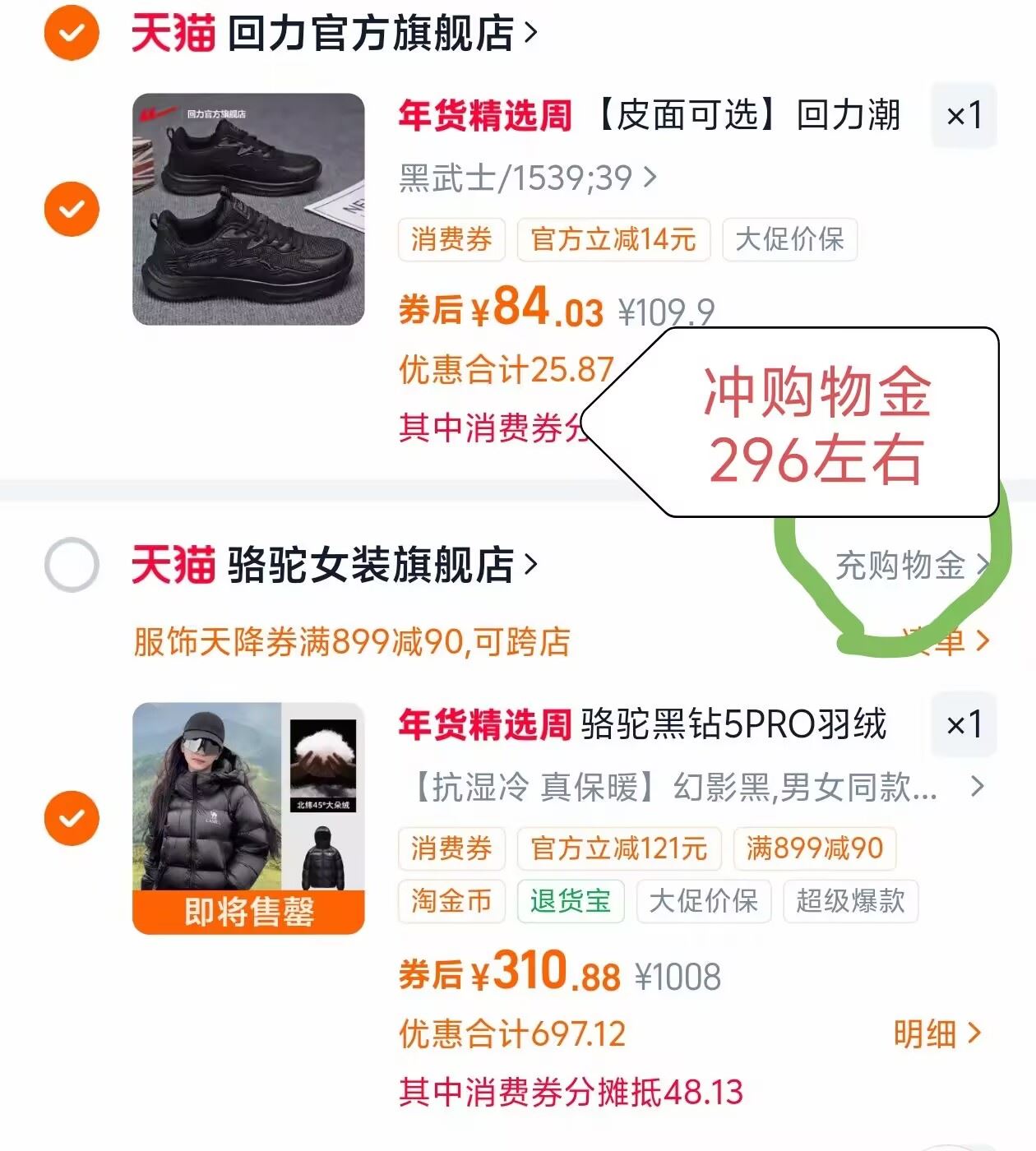
Task: Adjust the down jacket quantity ×1
Action: [x=964, y=724]
